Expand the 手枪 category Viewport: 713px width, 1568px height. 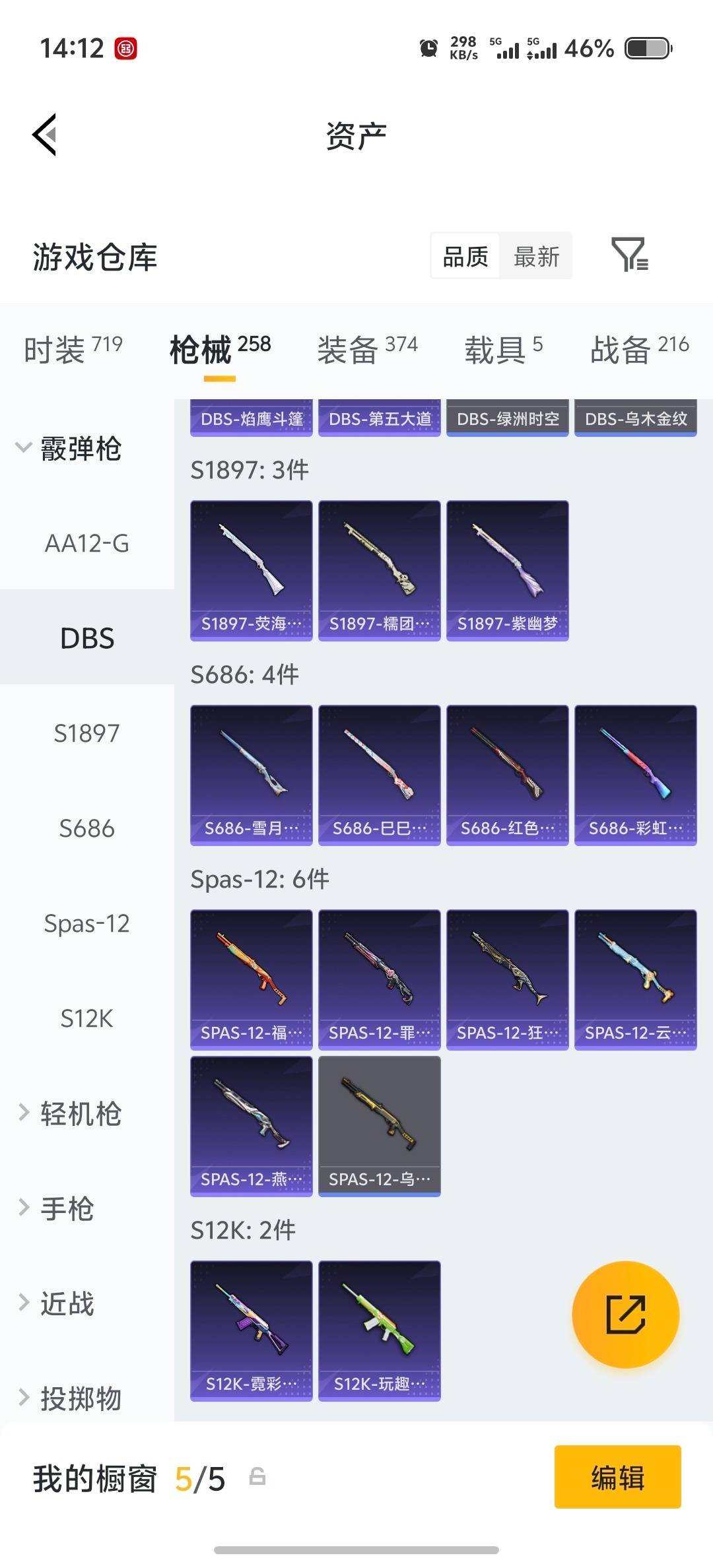69,1208
